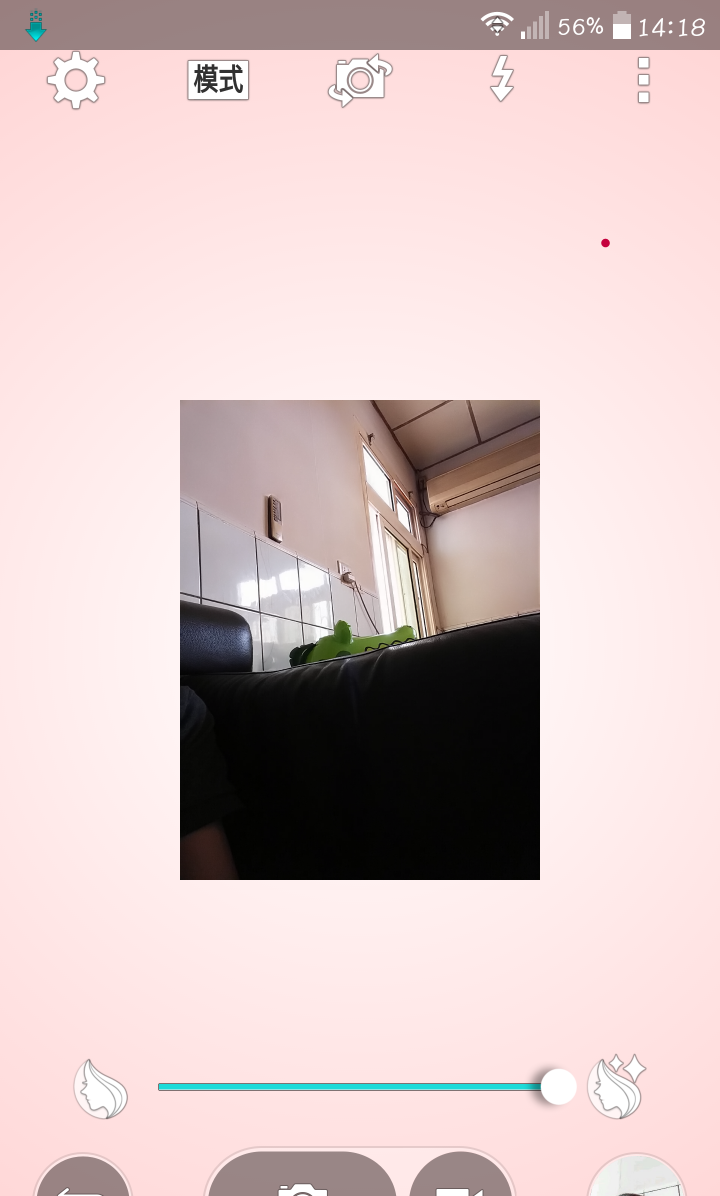Screen dimensions: 720x1196
Task: Switch between front and rear camera
Action: 360,80
